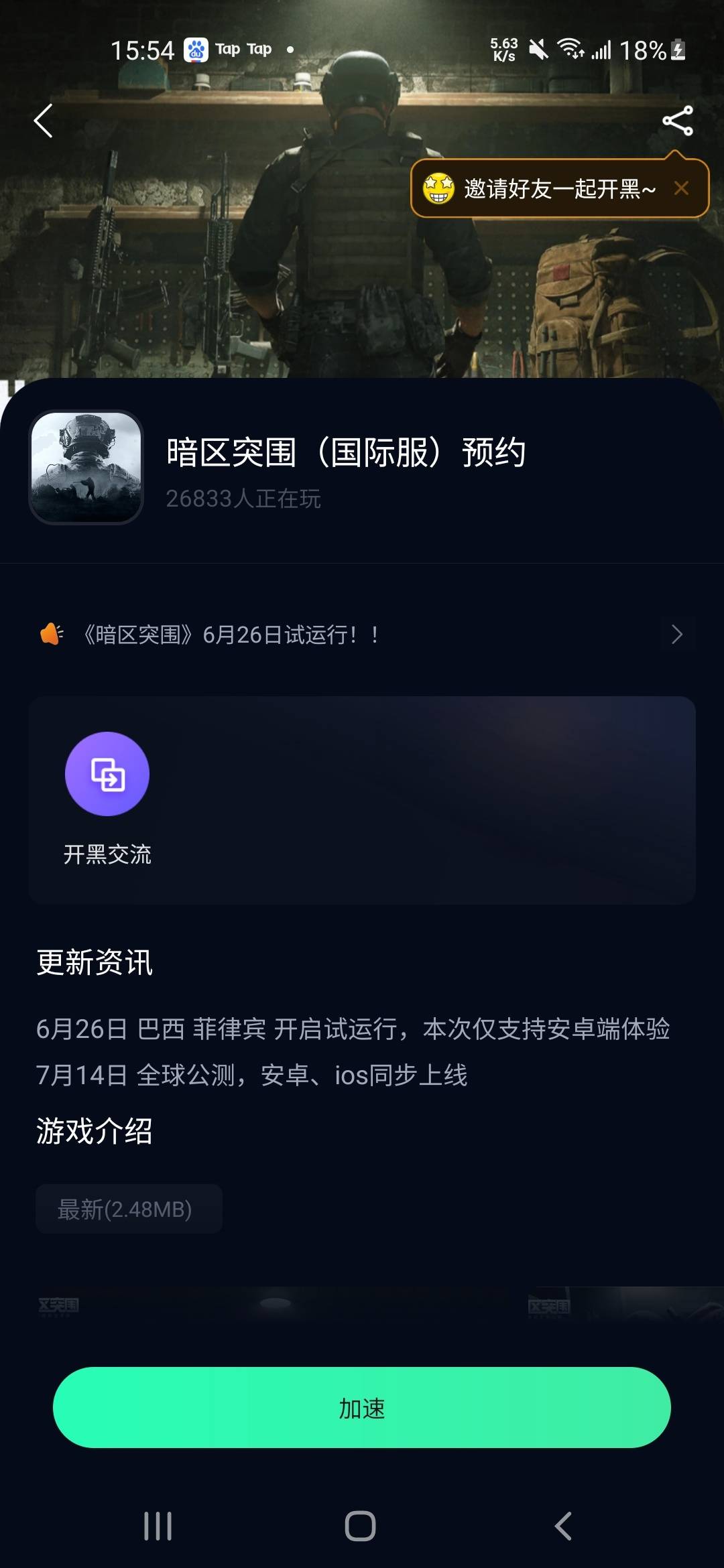The width and height of the screenshot is (724, 1568).
Task: Go back using the top-left arrow
Action: click(44, 121)
